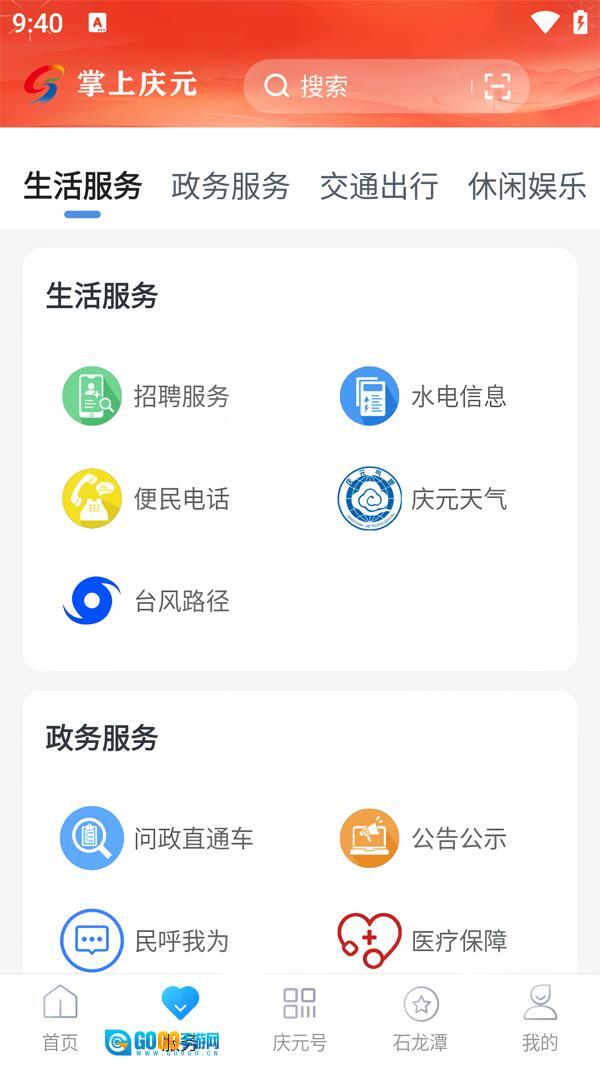Go to the 我的 profile tab
The image size is (600, 1066).
click(540, 1018)
